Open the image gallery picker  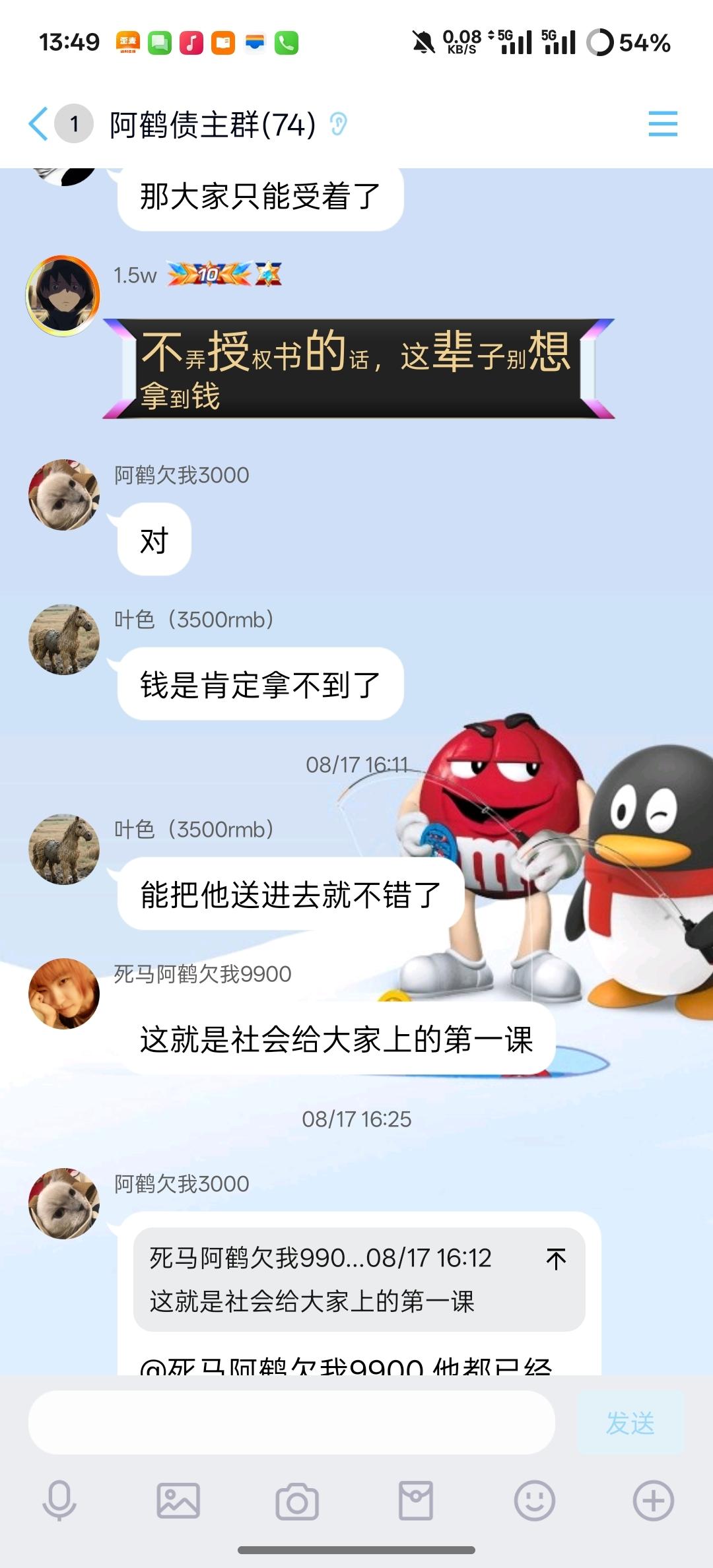(x=178, y=1500)
